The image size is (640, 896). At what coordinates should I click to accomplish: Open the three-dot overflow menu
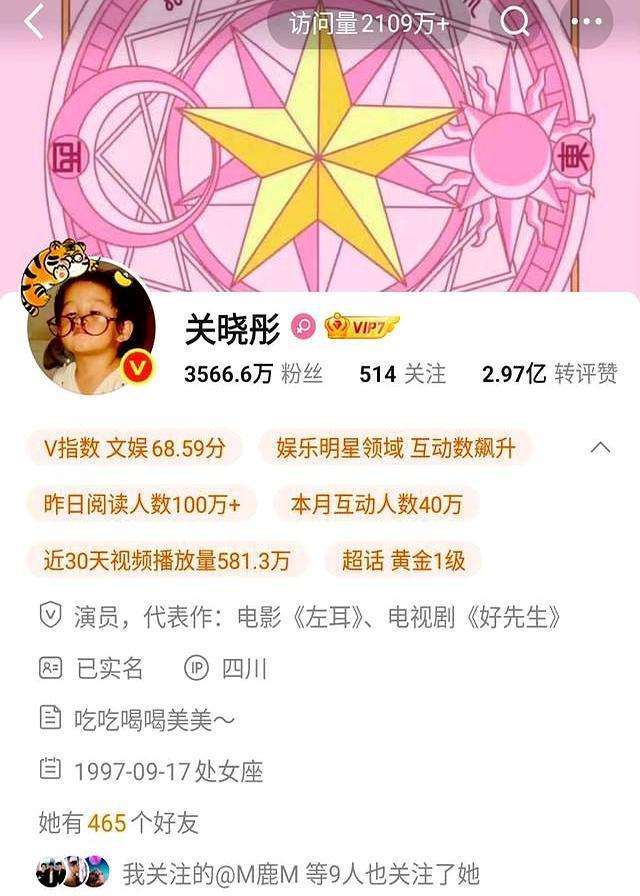click(586, 22)
